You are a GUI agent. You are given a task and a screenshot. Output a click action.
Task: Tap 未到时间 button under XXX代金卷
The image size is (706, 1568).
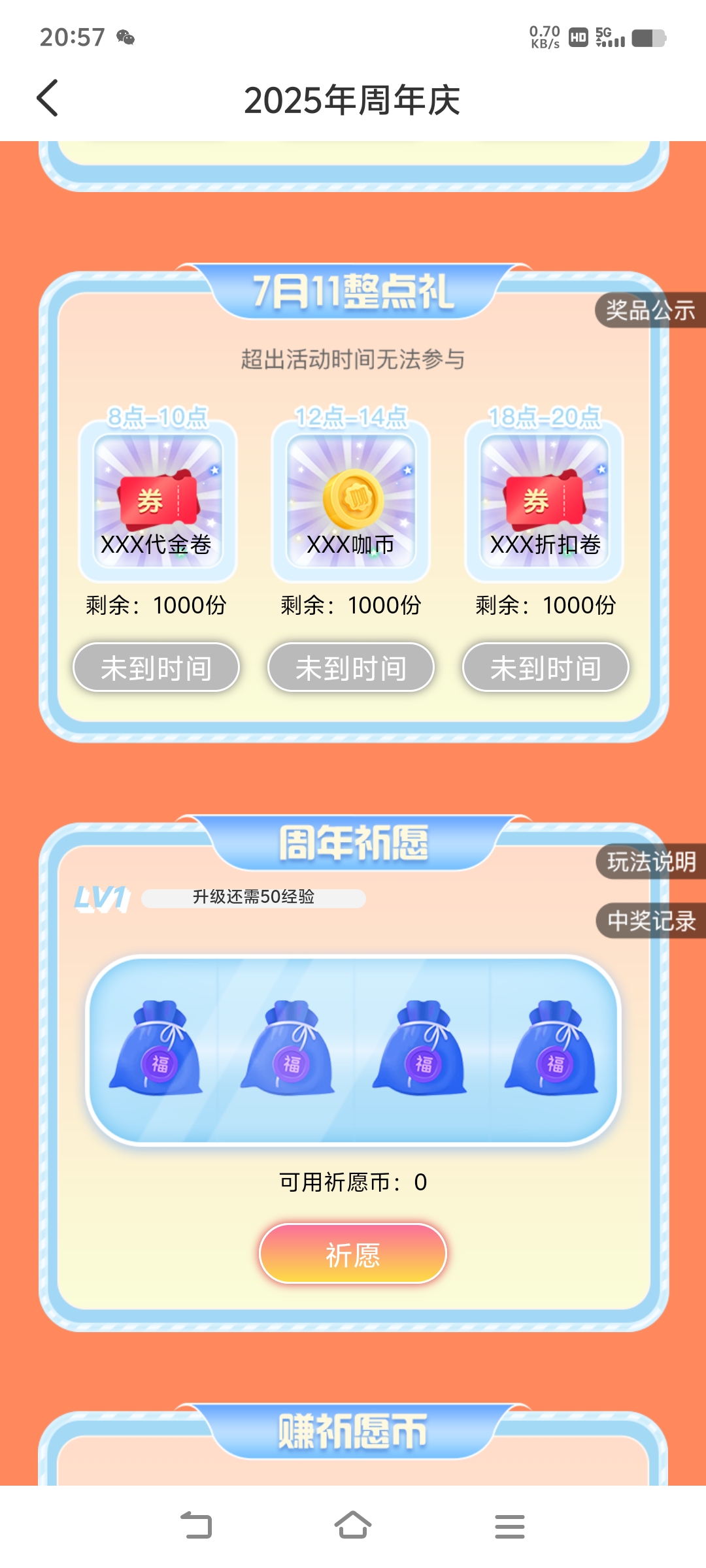[156, 668]
